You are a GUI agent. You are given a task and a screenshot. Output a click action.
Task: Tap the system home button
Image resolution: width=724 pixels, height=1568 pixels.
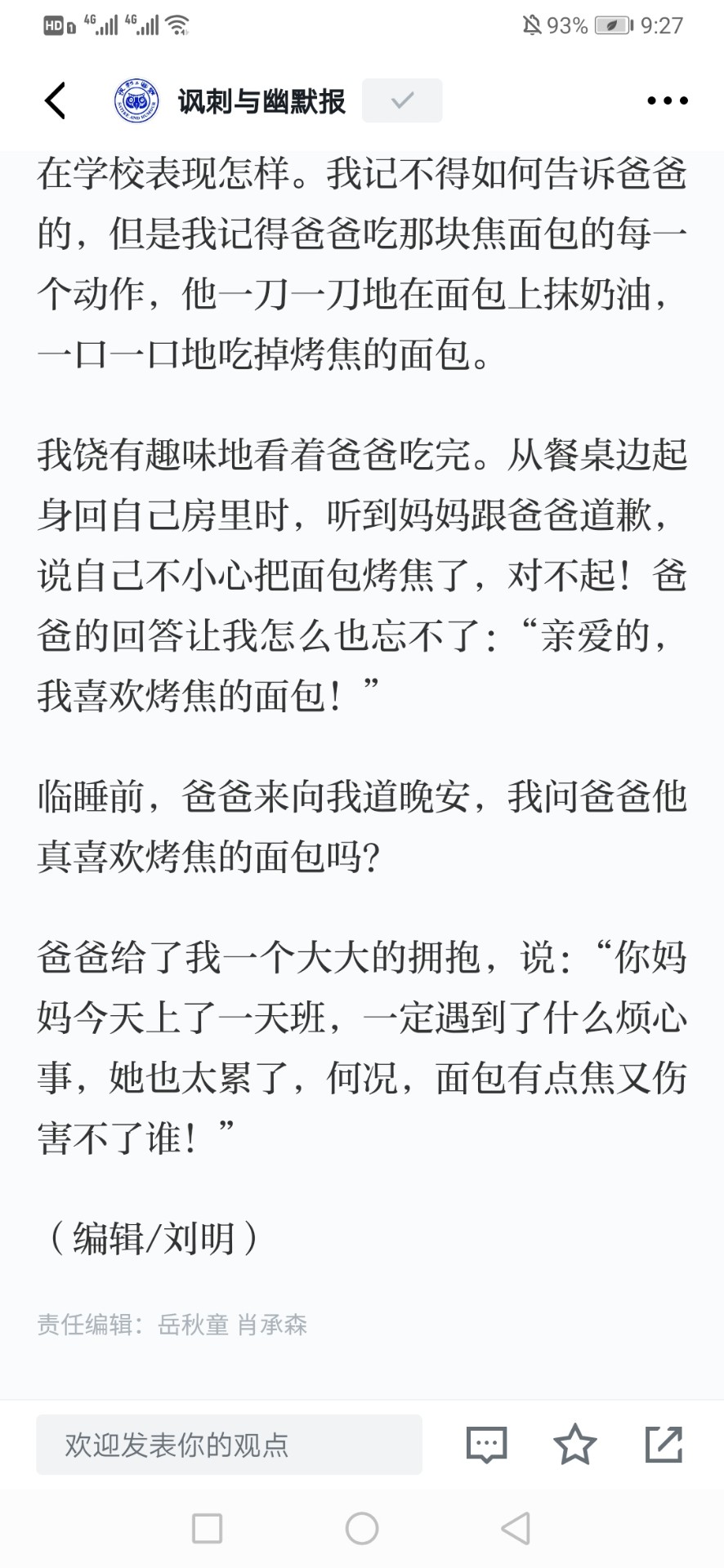[x=362, y=1528]
